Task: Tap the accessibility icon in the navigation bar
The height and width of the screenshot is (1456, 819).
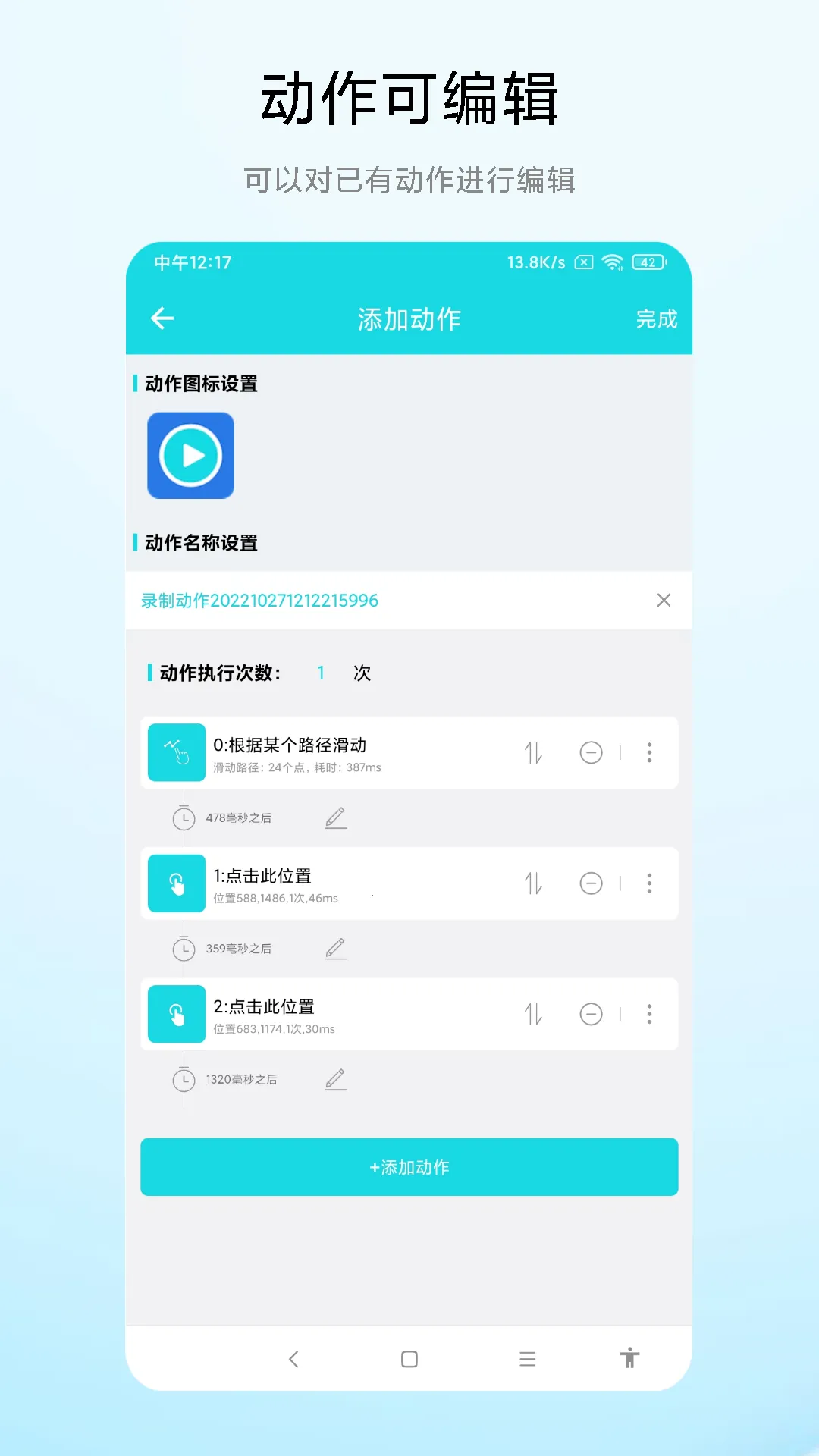Action: [629, 1359]
